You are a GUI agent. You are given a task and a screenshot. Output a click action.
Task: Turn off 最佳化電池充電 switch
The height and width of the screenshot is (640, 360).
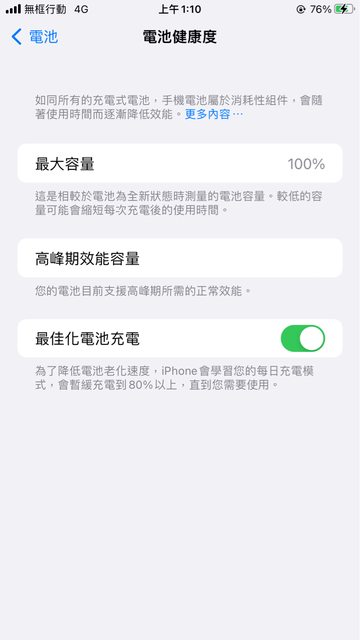click(303, 338)
